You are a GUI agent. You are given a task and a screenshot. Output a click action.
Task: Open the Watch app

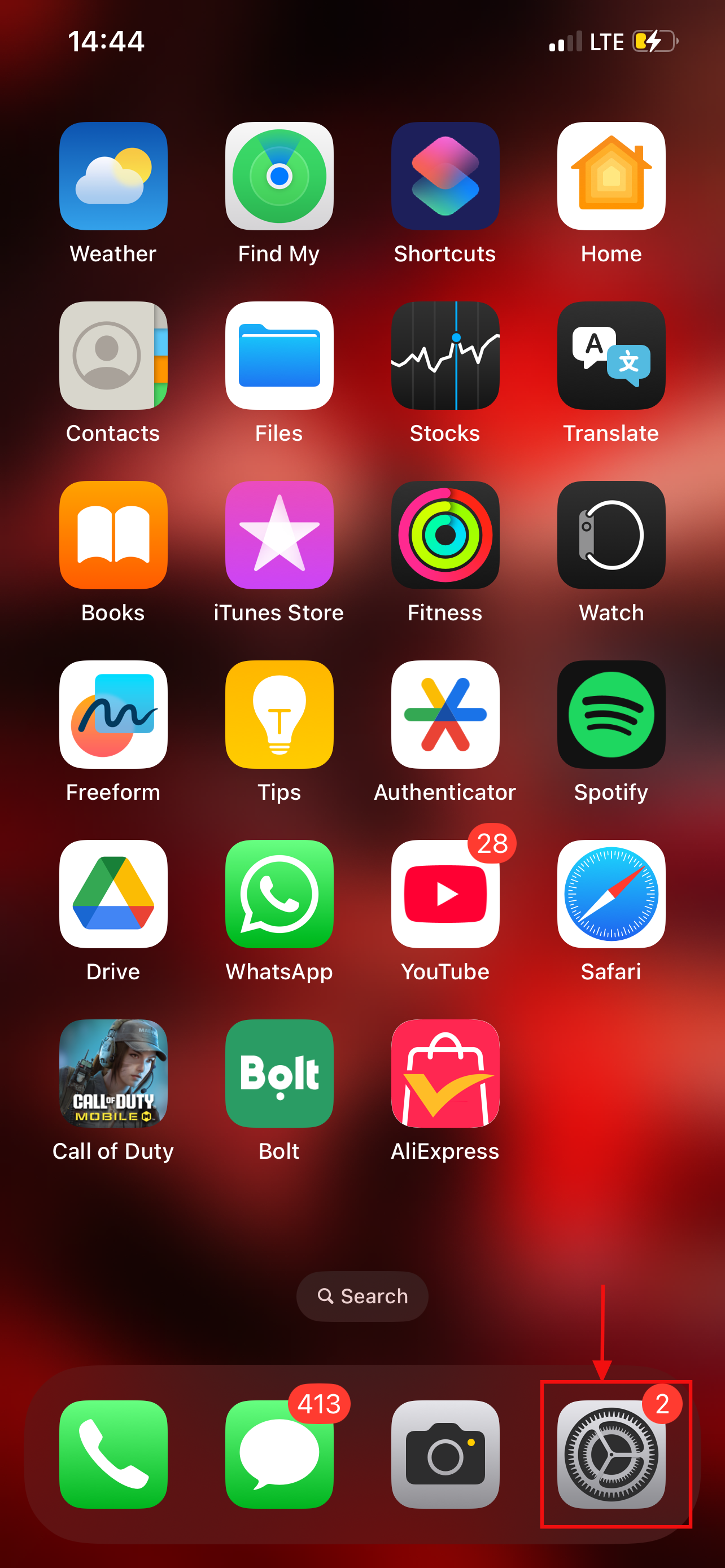(x=610, y=535)
